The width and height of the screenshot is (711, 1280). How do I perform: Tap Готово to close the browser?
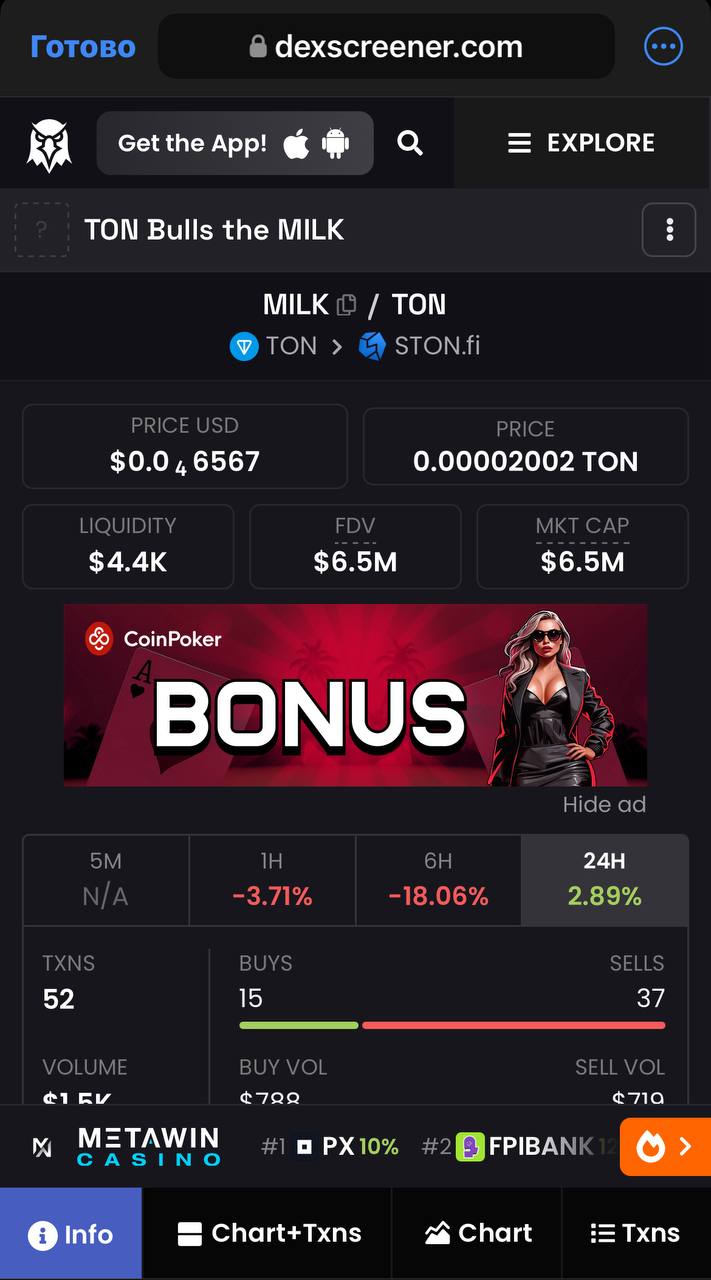point(83,46)
